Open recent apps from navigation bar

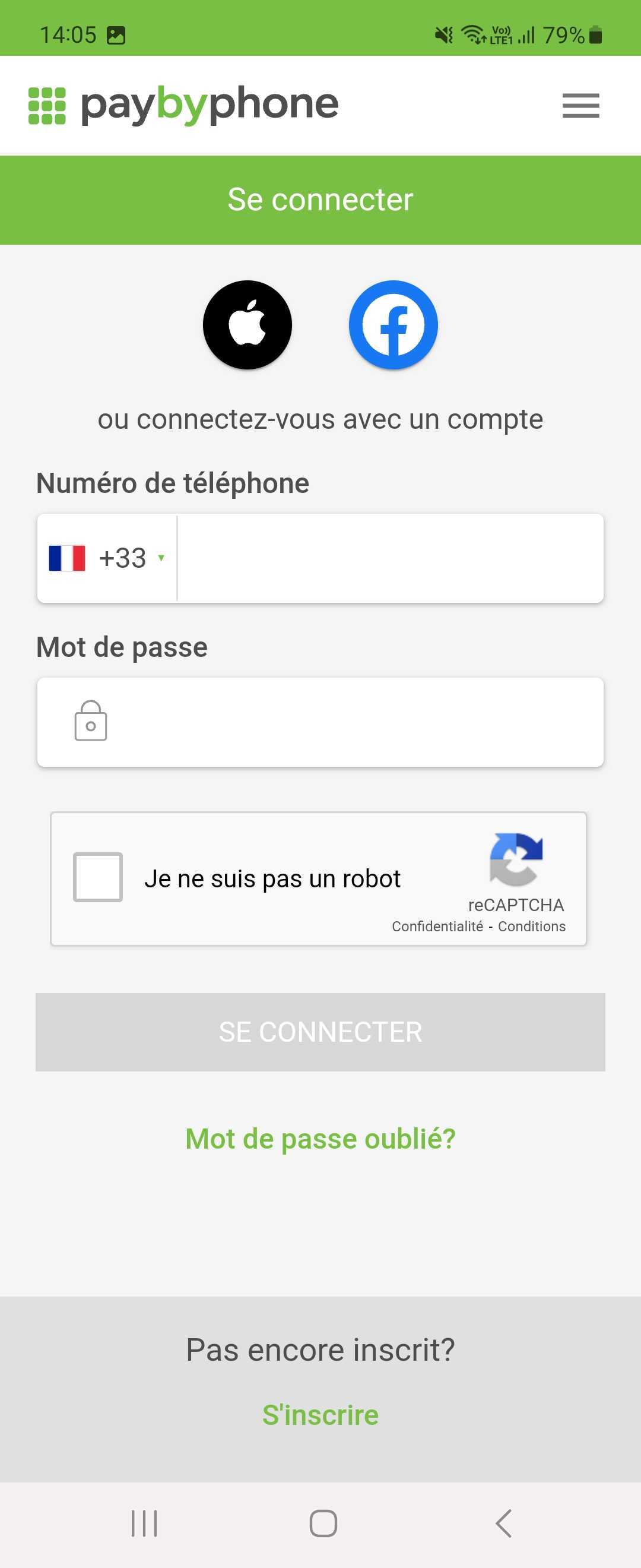(144, 1523)
